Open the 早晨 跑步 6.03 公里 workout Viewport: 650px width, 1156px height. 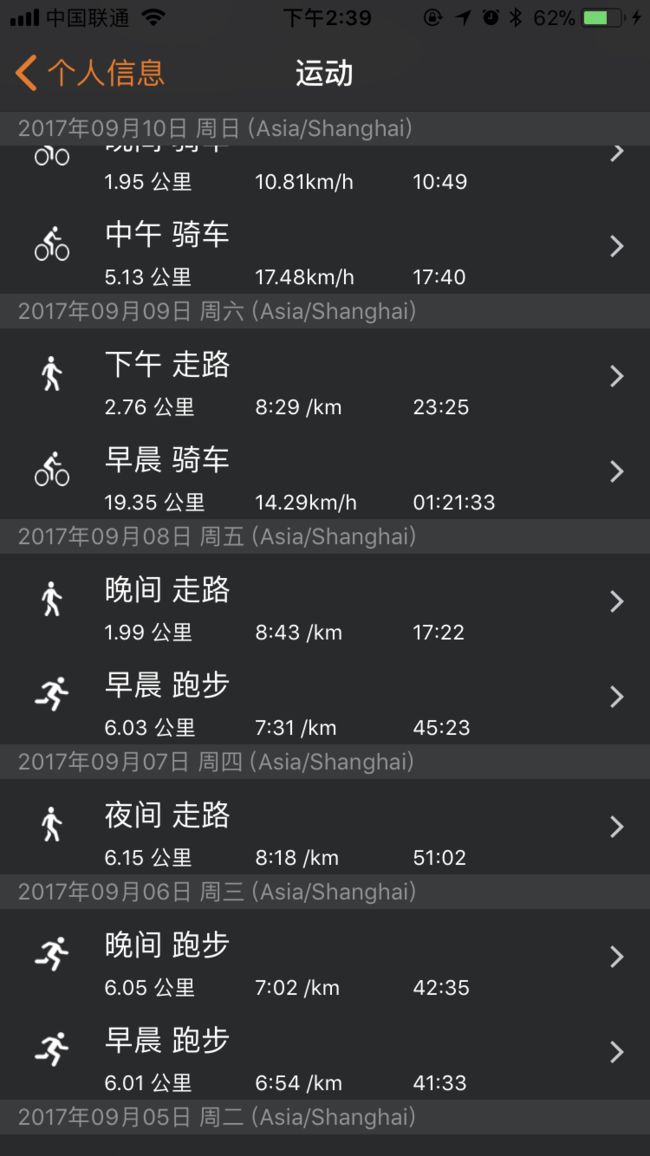(x=325, y=697)
